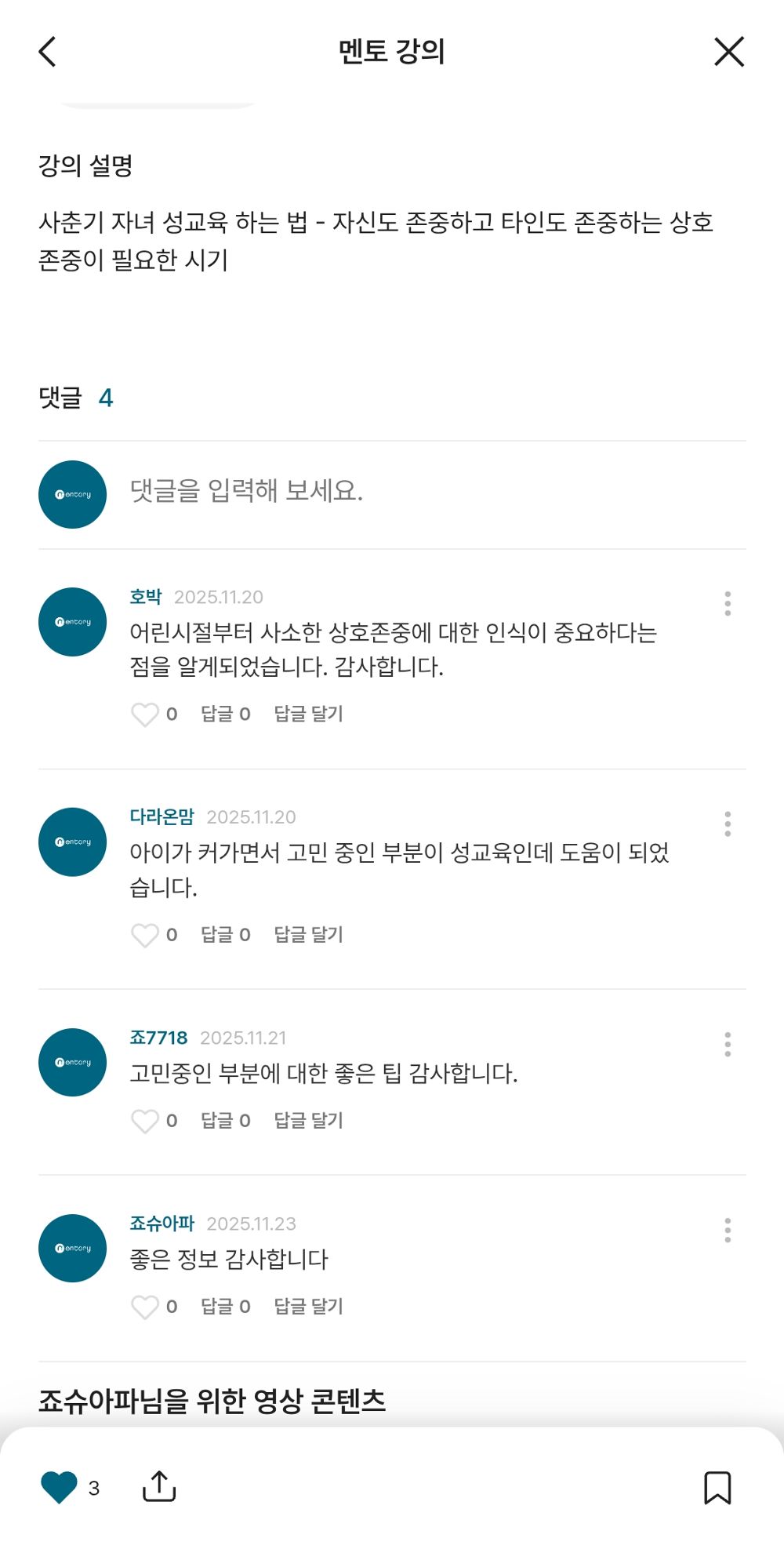Open the options menu on 죠슈아파's comment

click(728, 1228)
